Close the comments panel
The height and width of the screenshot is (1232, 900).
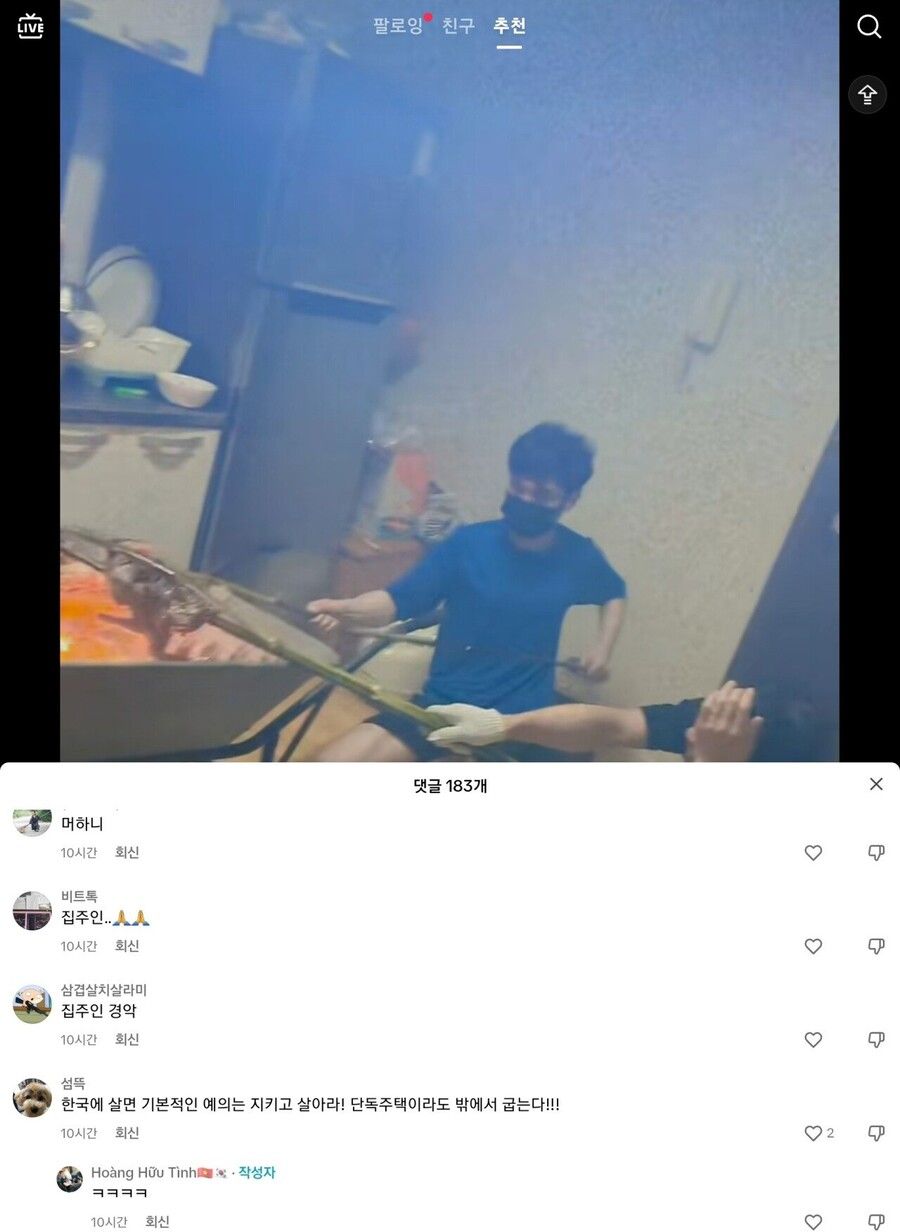pyautogui.click(x=876, y=784)
